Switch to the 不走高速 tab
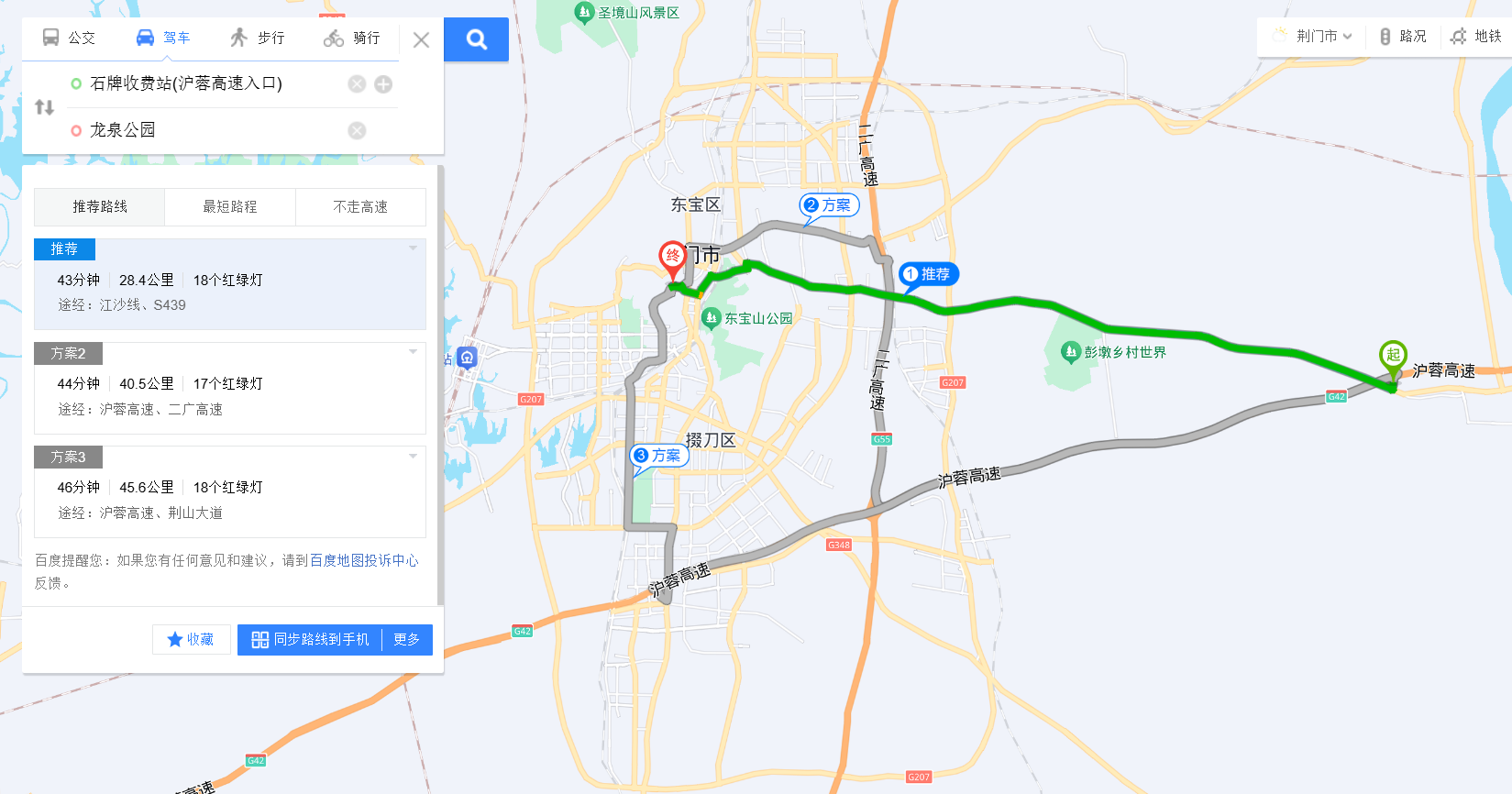 (x=360, y=207)
